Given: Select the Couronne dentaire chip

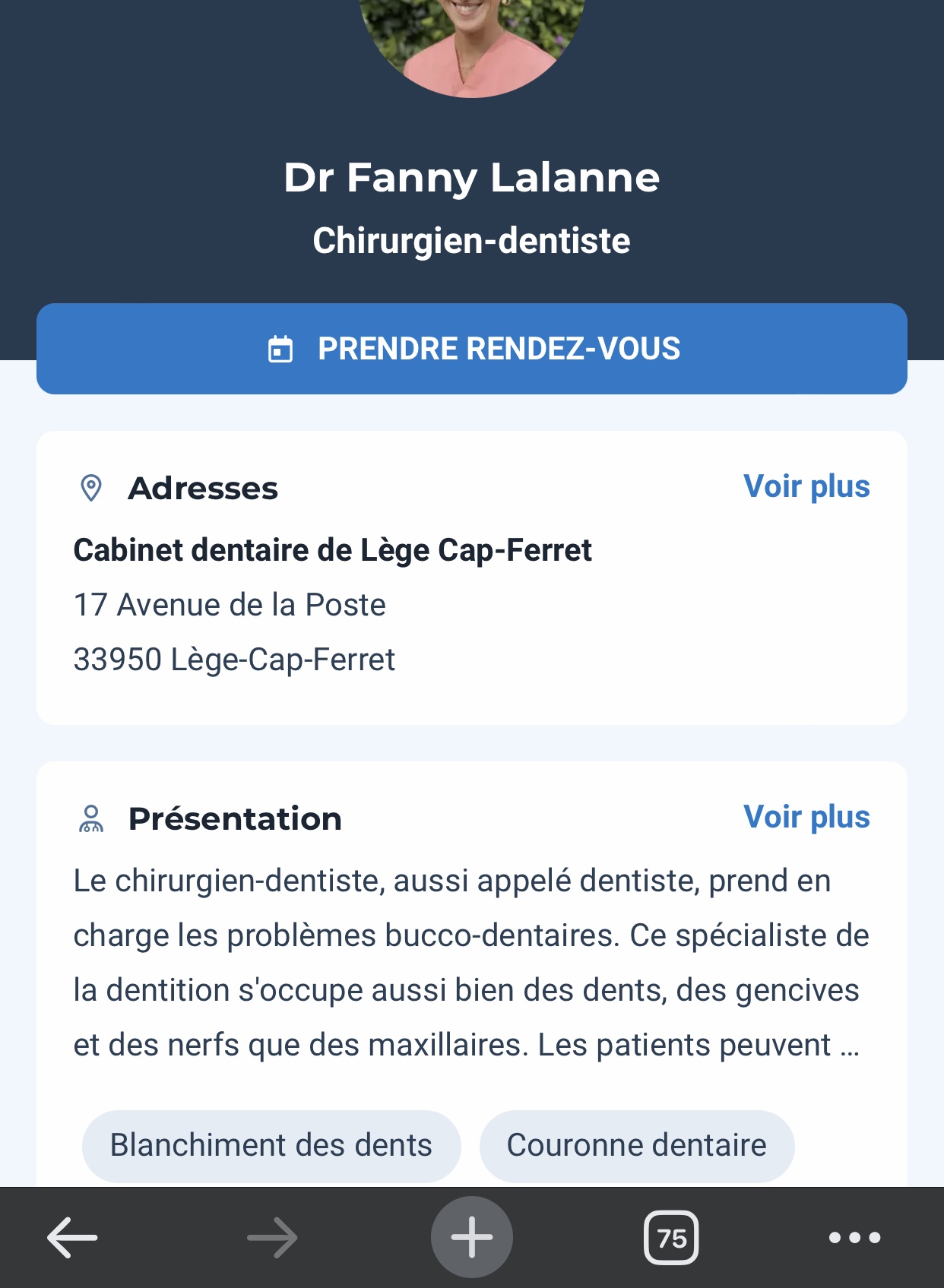Looking at the screenshot, I should [636, 1145].
